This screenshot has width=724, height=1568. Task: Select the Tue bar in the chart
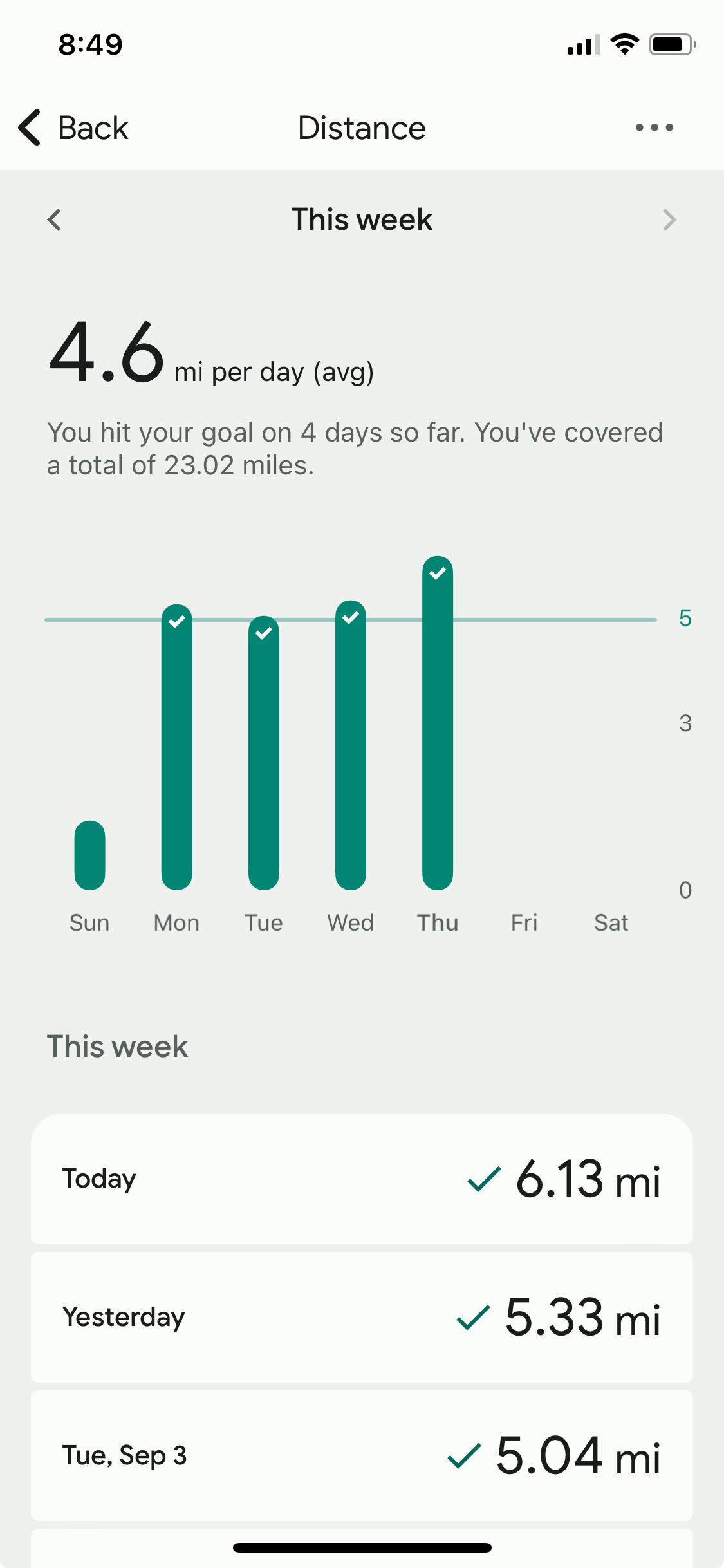tap(264, 753)
